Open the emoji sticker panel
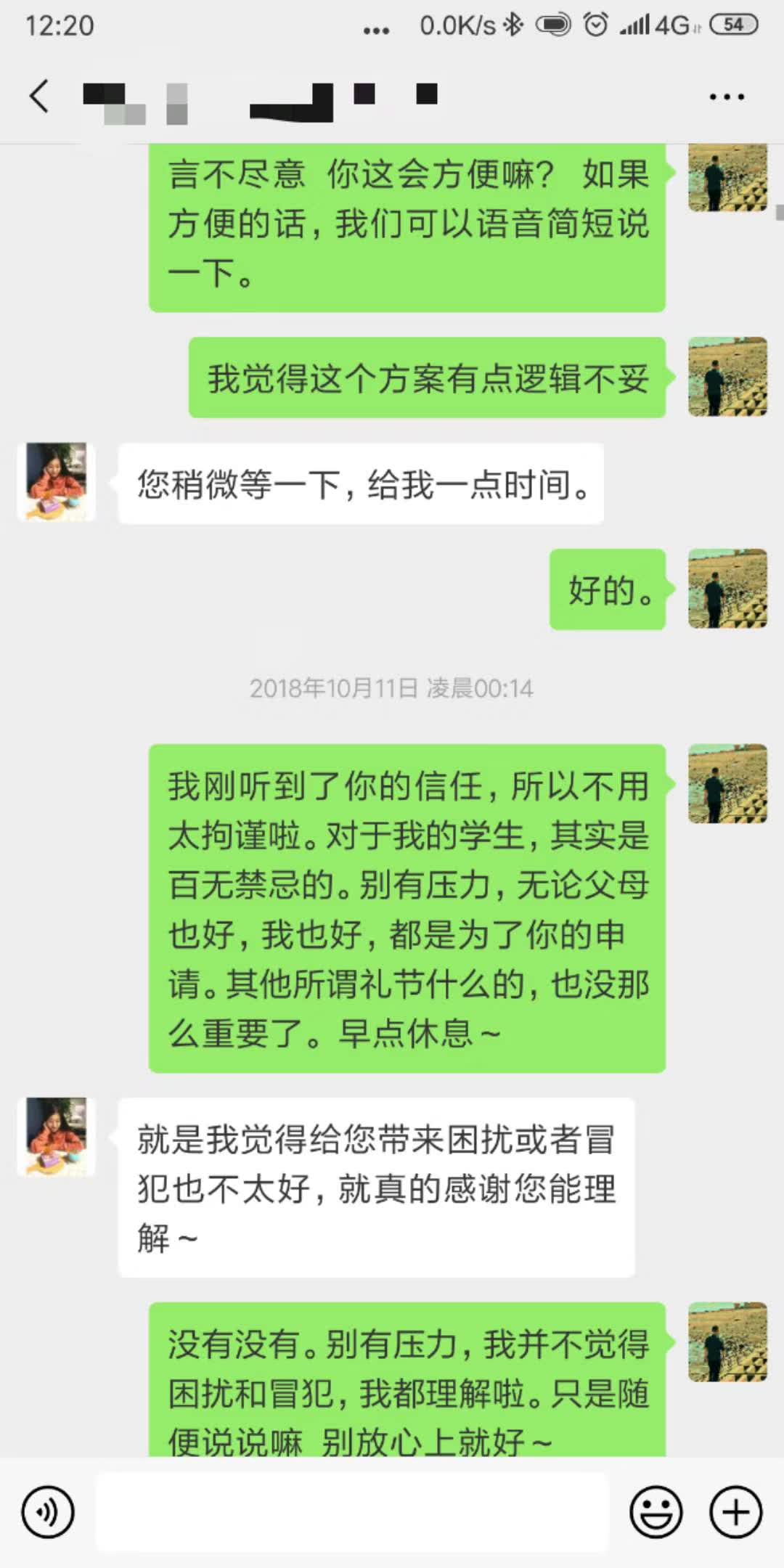Viewport: 784px width, 1568px height. pyautogui.click(x=656, y=1513)
